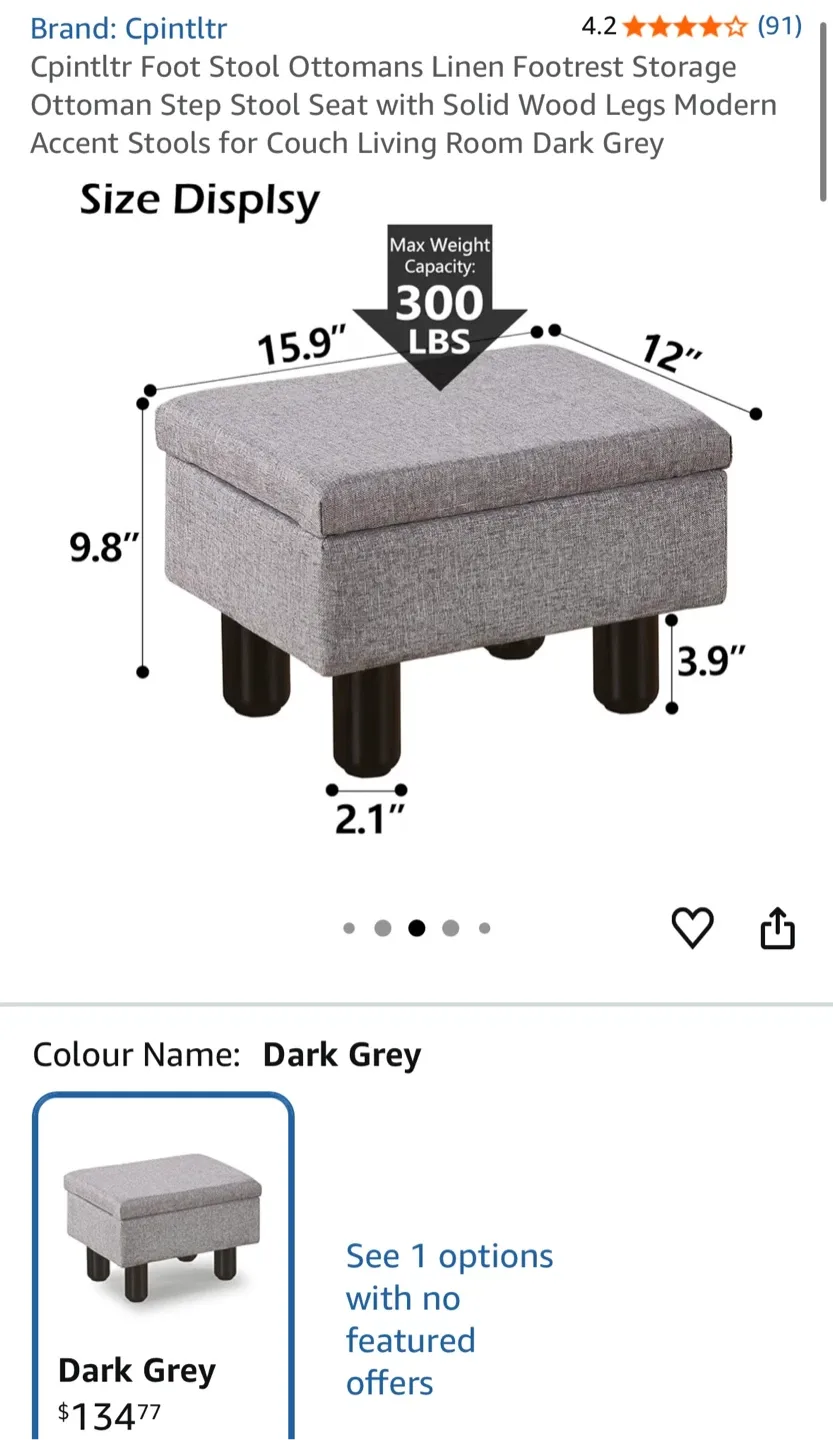The height and width of the screenshot is (1440, 833).
Task: Click the second carousel navigation dot
Action: (383, 928)
